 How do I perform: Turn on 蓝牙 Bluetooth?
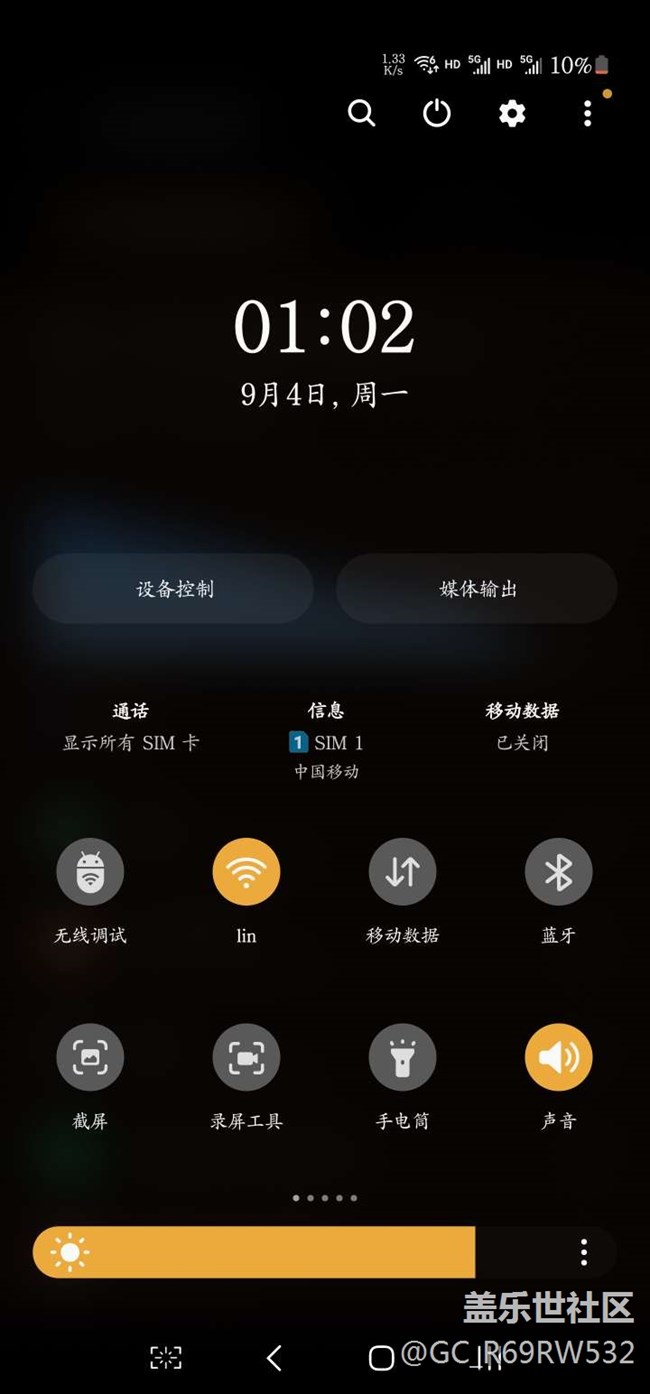tap(558, 872)
